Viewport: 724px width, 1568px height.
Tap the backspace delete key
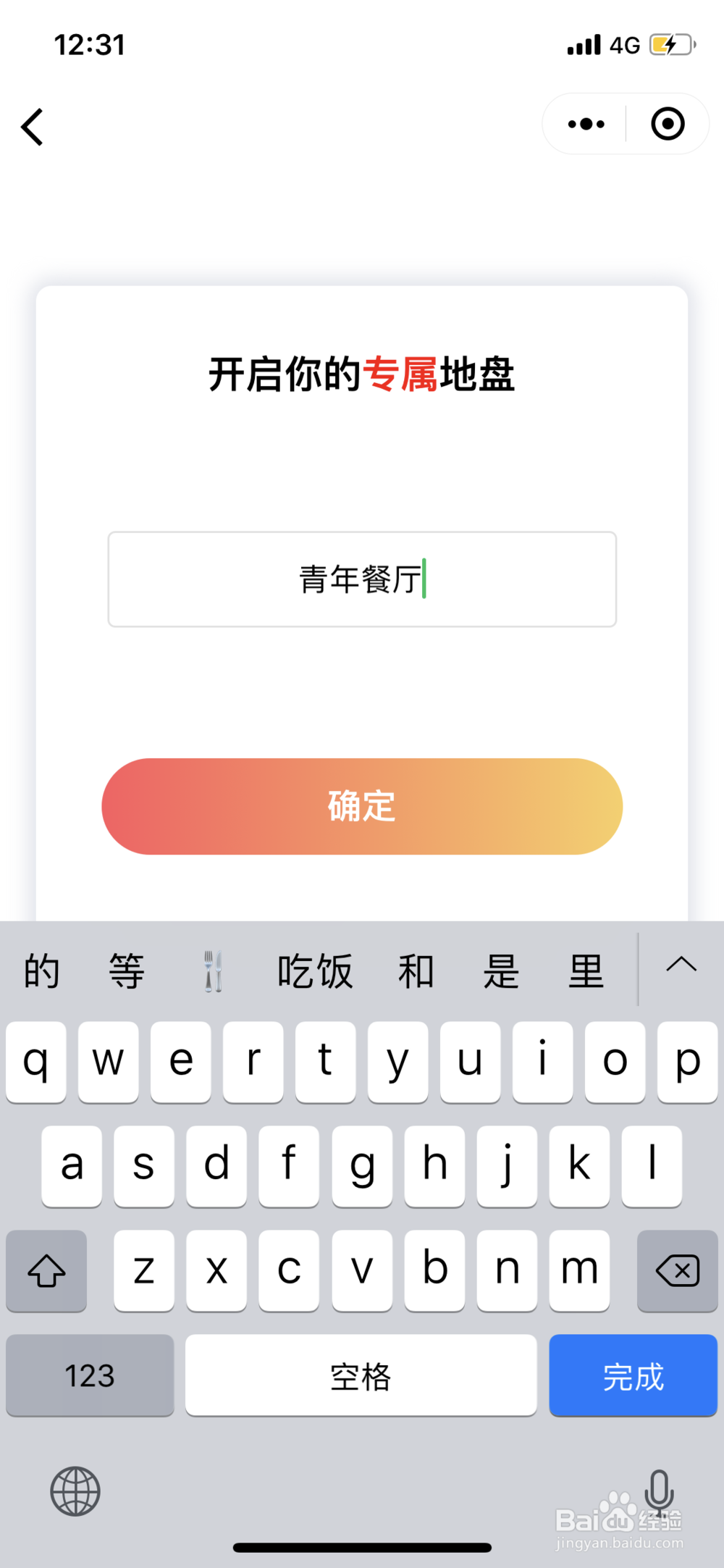pyautogui.click(x=676, y=1270)
